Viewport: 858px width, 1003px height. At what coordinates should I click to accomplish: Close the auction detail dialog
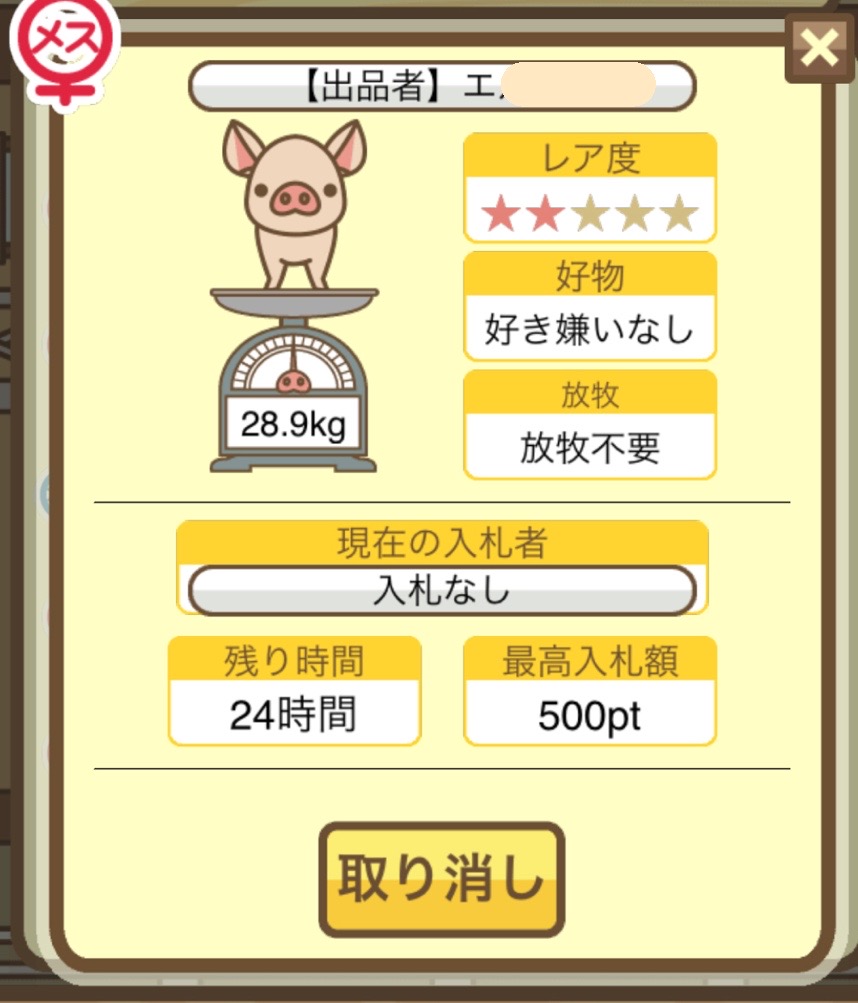(819, 48)
